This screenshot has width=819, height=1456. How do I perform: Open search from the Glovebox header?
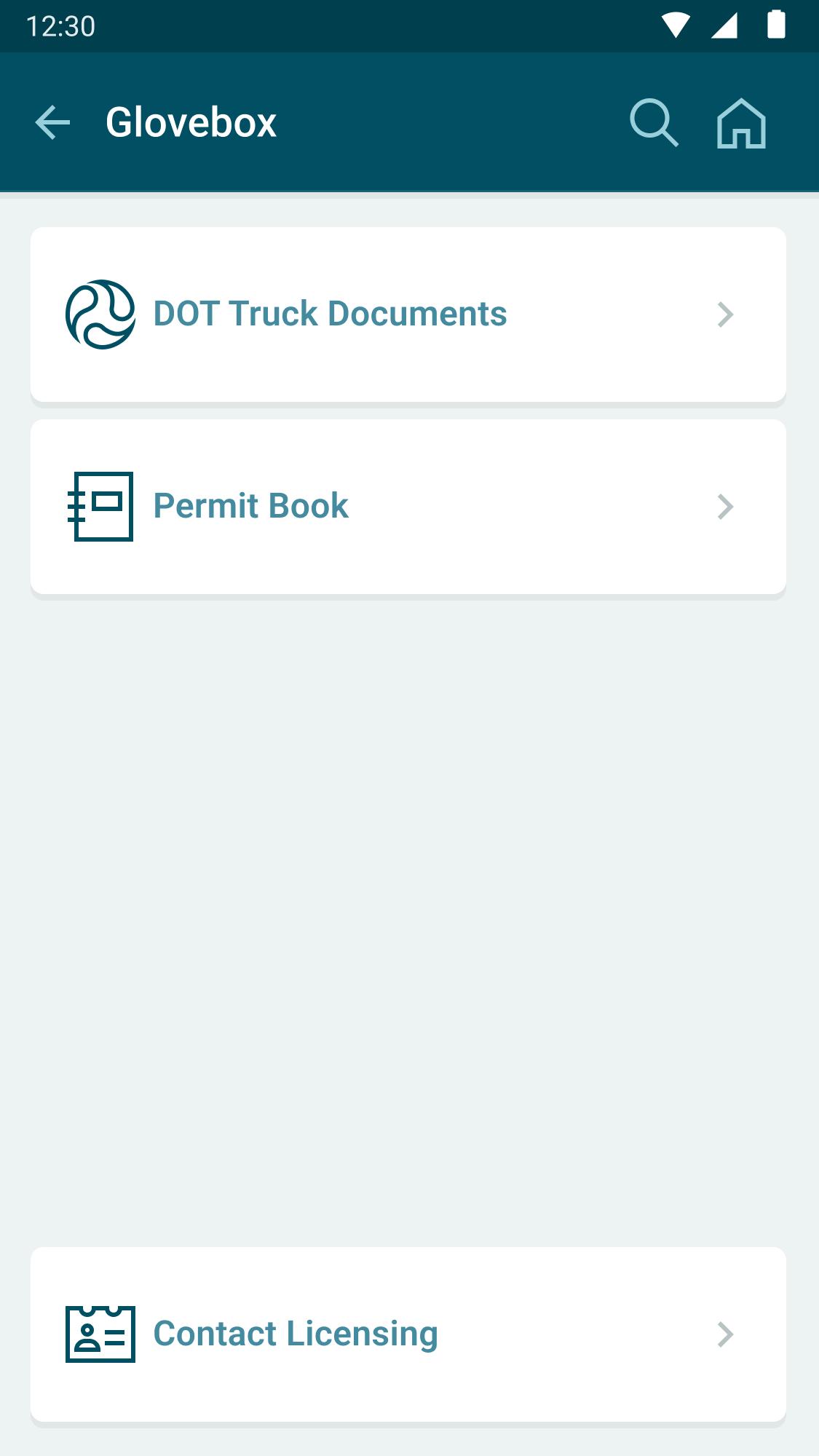point(654,122)
